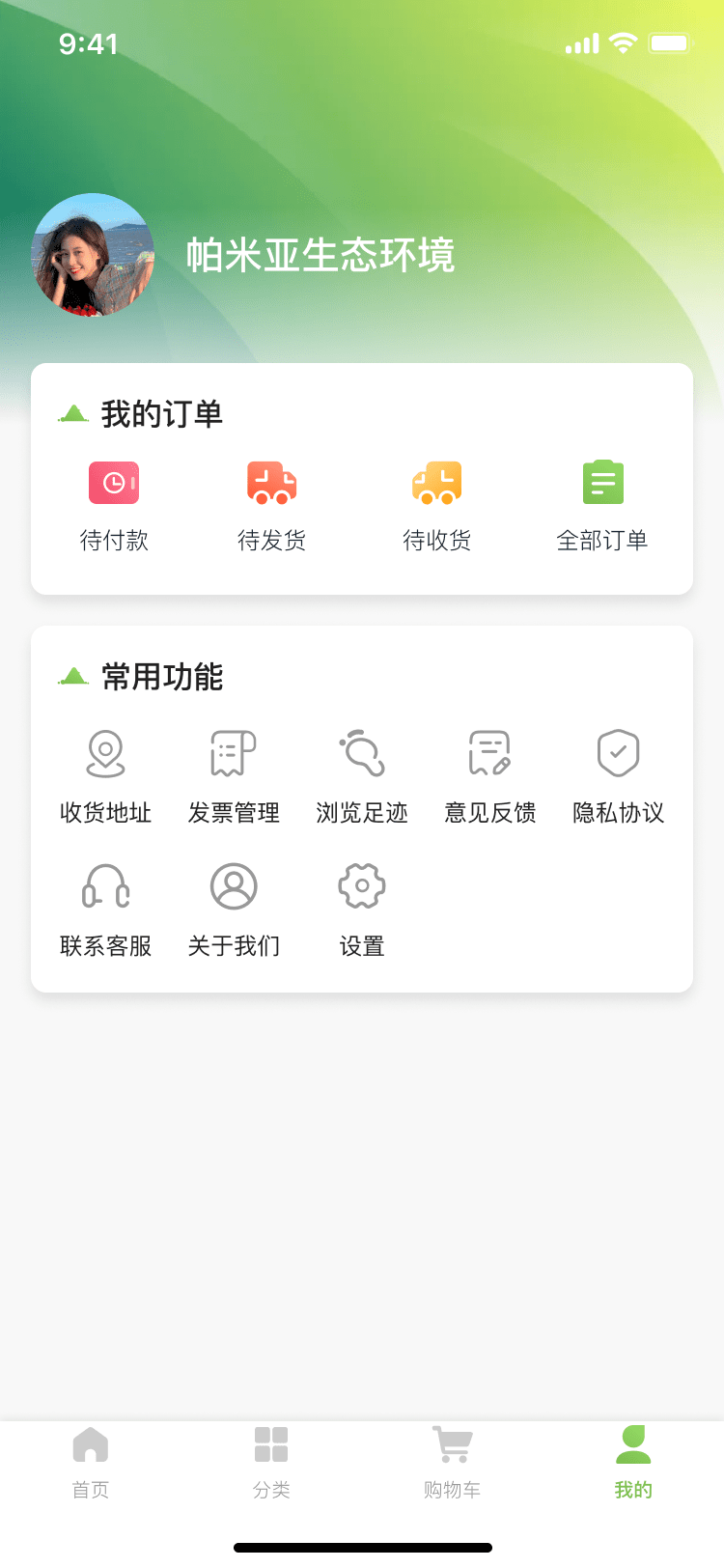The image size is (724, 1568).
Task: Tap the profile avatar photo
Action: point(93,256)
